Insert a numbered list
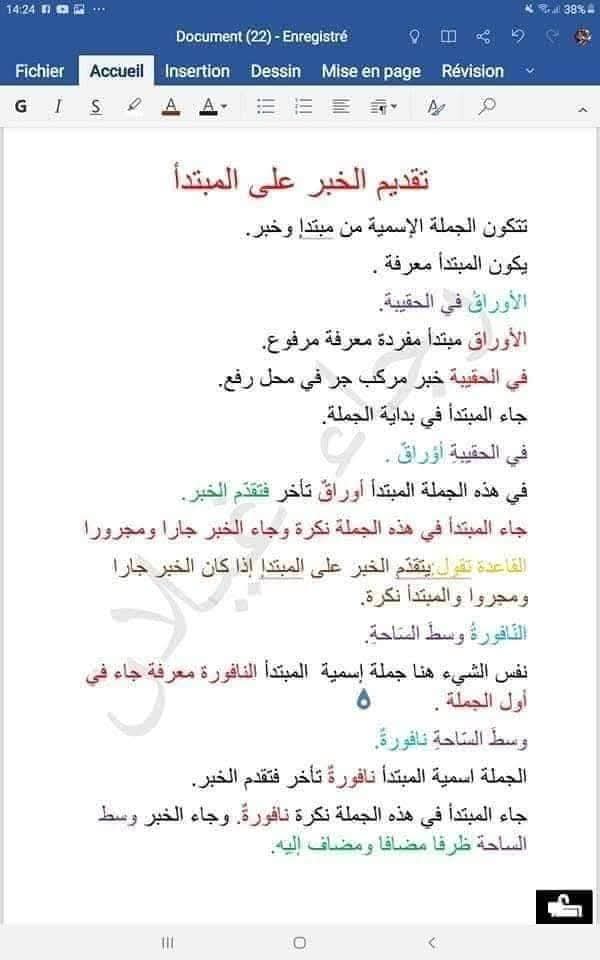 point(304,106)
